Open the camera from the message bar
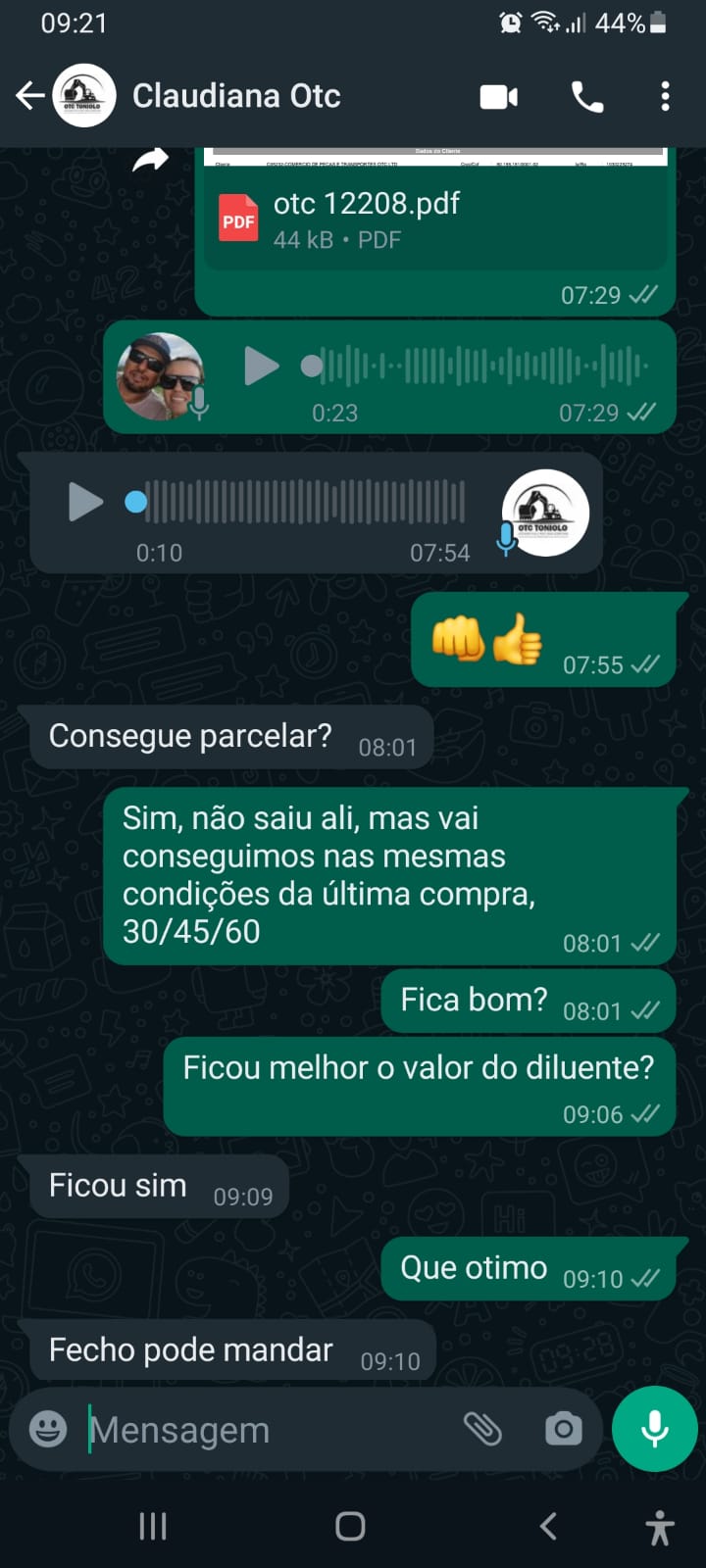Image resolution: width=706 pixels, height=1568 pixels. pyautogui.click(x=563, y=1429)
